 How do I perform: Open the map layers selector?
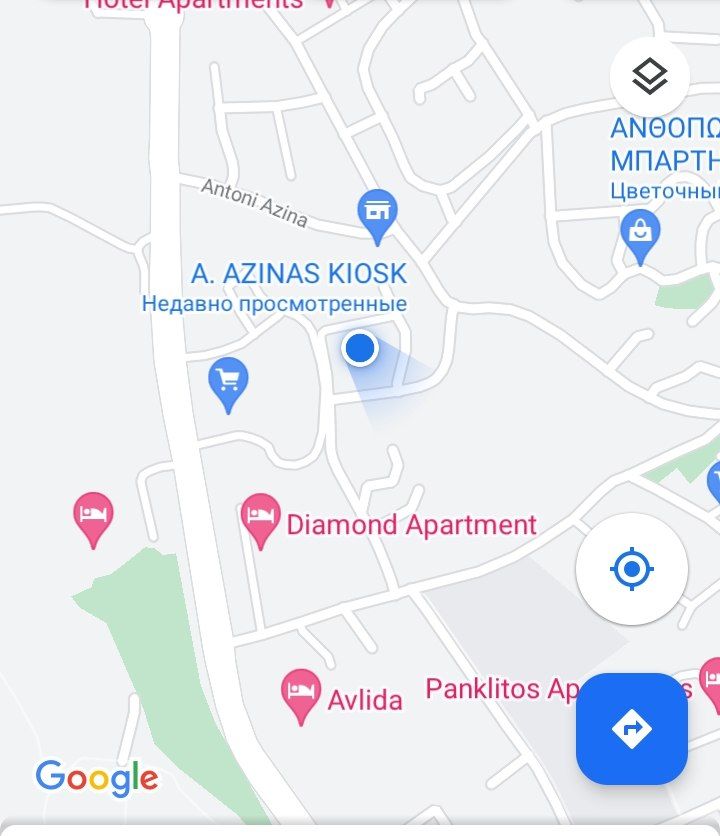tap(650, 76)
